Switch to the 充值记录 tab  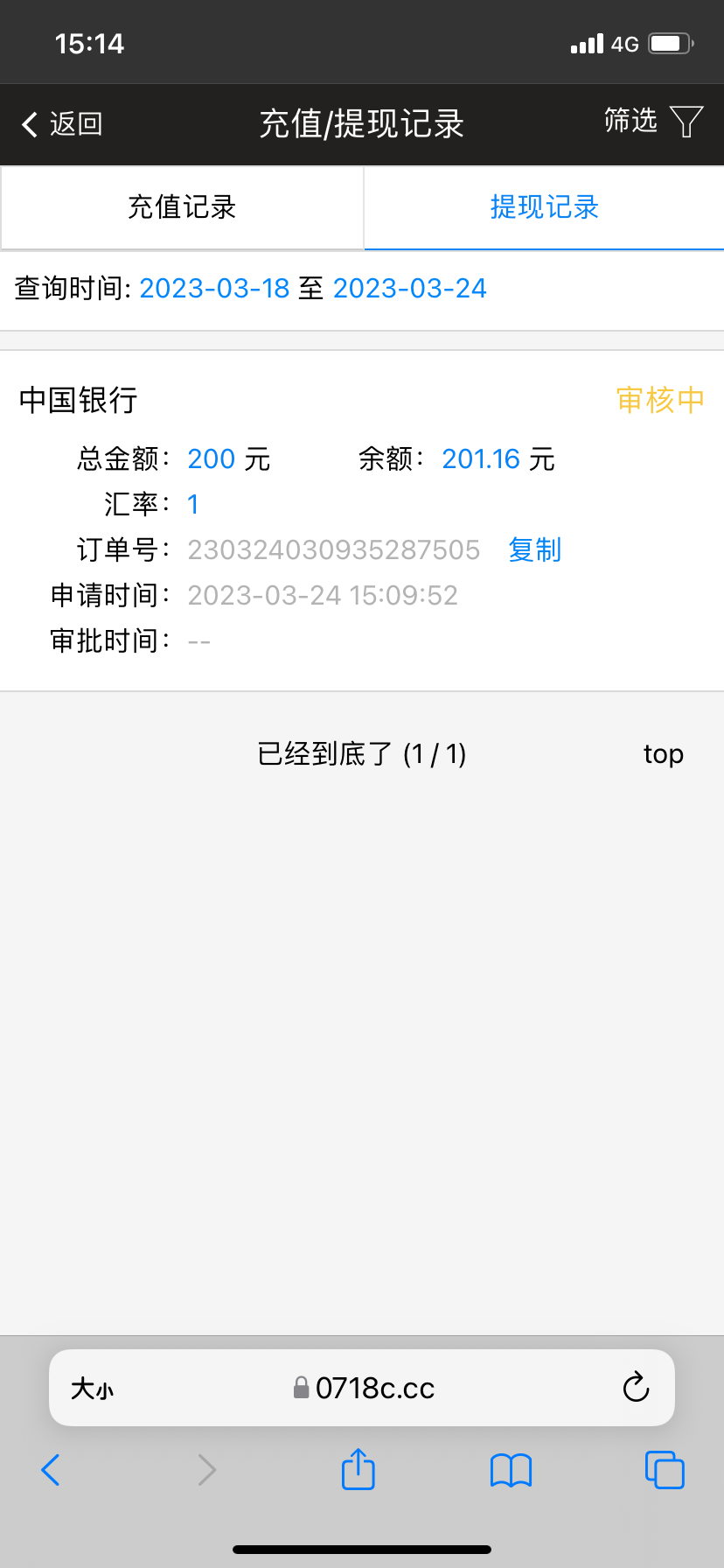point(182,208)
